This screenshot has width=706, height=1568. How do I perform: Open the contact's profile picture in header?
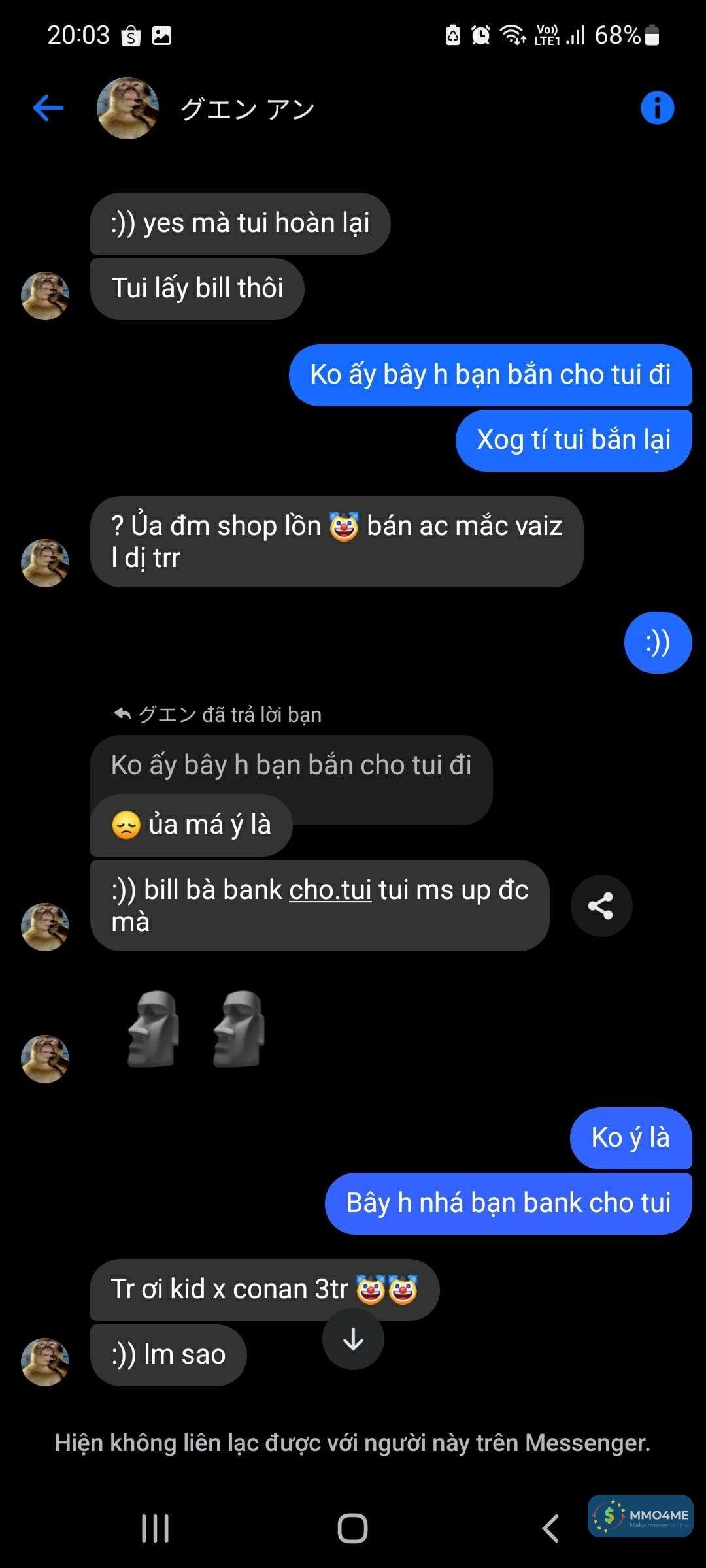point(127,108)
